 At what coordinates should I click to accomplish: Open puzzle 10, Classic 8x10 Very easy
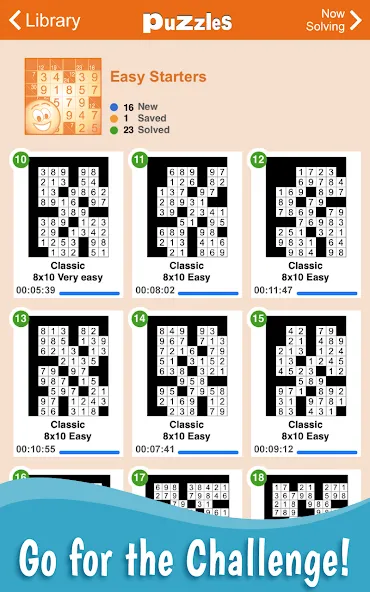click(x=68, y=225)
